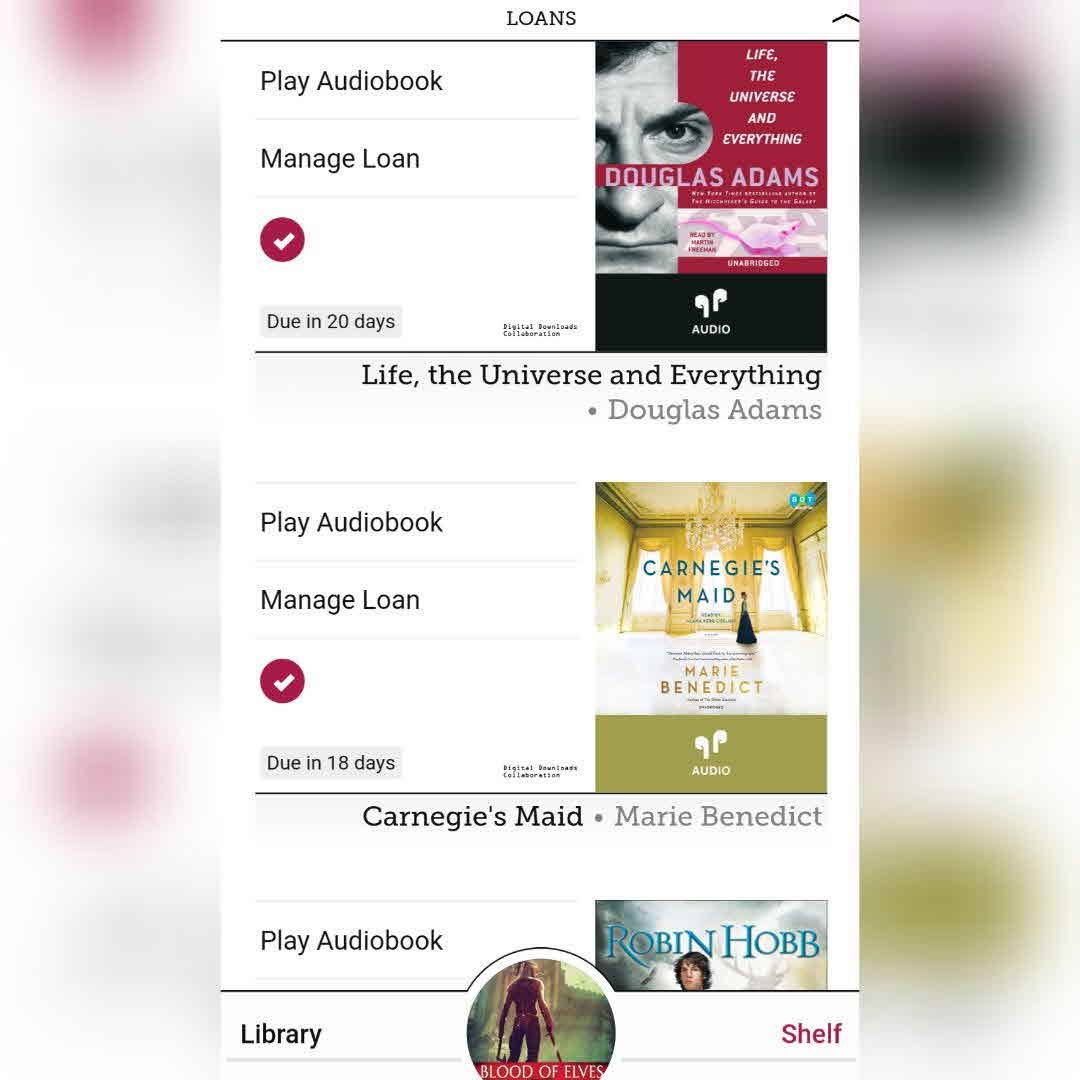This screenshot has width=1080, height=1080.
Task: Switch to the Library tab
Action: click(x=281, y=1034)
